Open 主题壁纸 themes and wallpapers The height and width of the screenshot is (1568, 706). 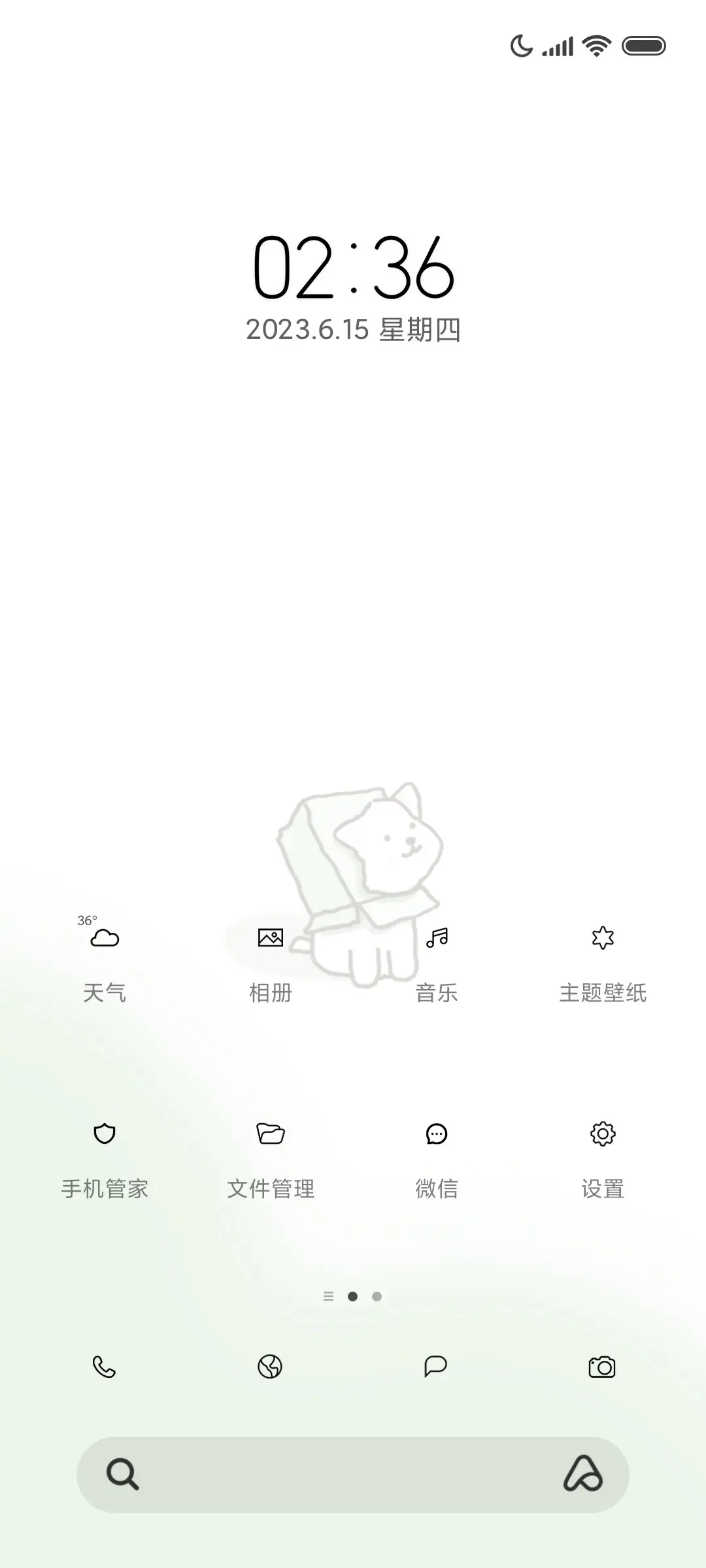pos(602,938)
